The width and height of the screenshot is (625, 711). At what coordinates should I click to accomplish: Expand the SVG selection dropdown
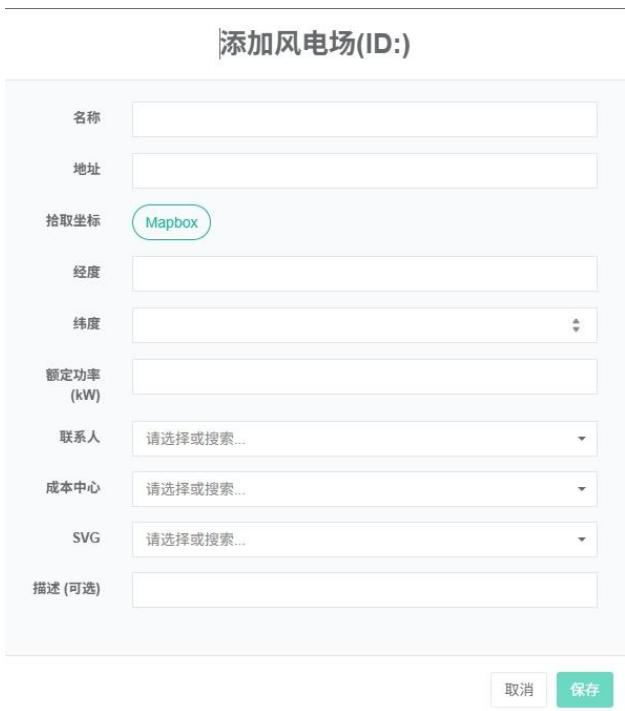click(364, 539)
